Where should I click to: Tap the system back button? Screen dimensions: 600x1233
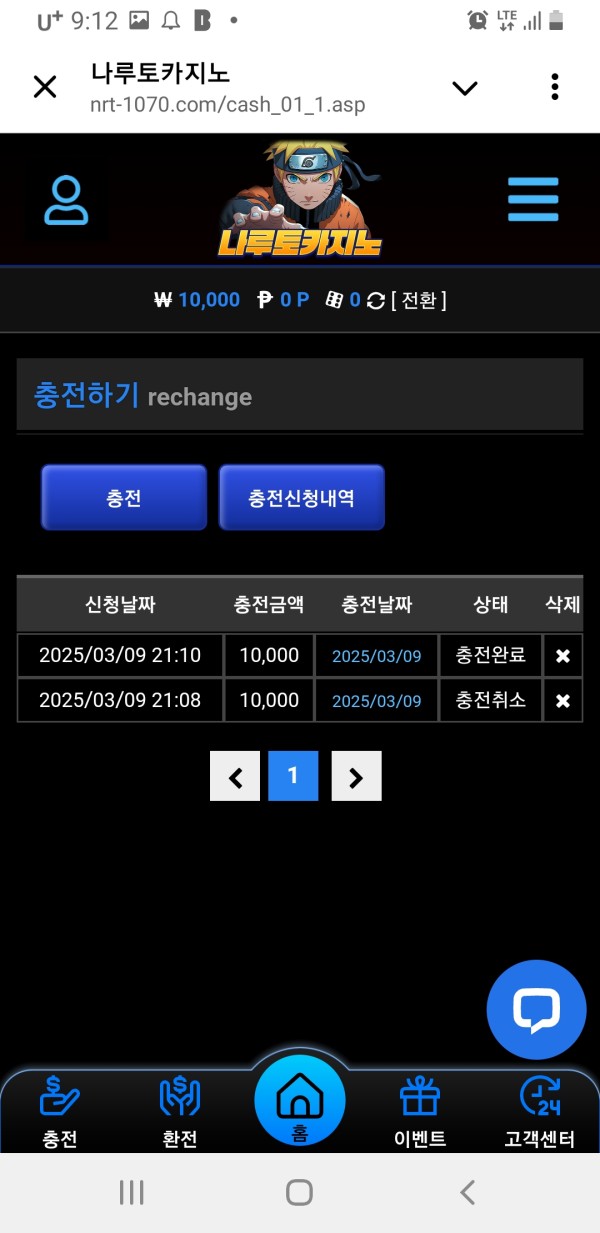click(466, 1192)
